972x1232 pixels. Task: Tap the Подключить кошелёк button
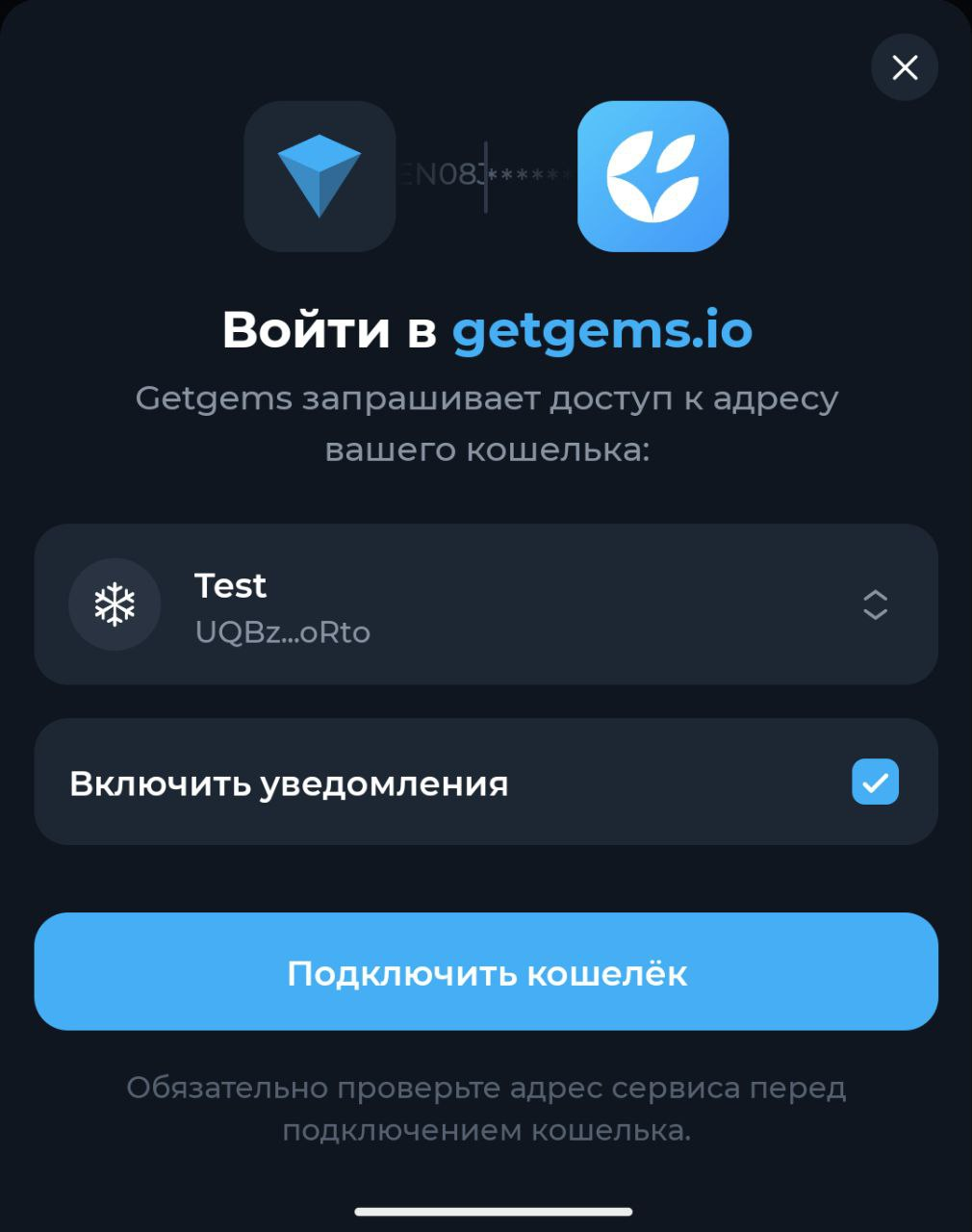(486, 972)
